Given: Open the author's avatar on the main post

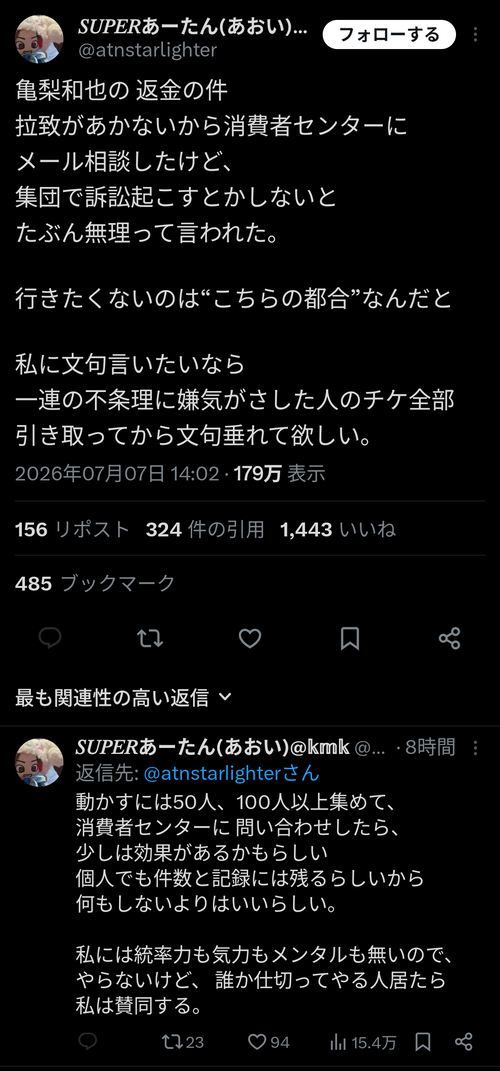Looking at the screenshot, I should [x=39, y=38].
